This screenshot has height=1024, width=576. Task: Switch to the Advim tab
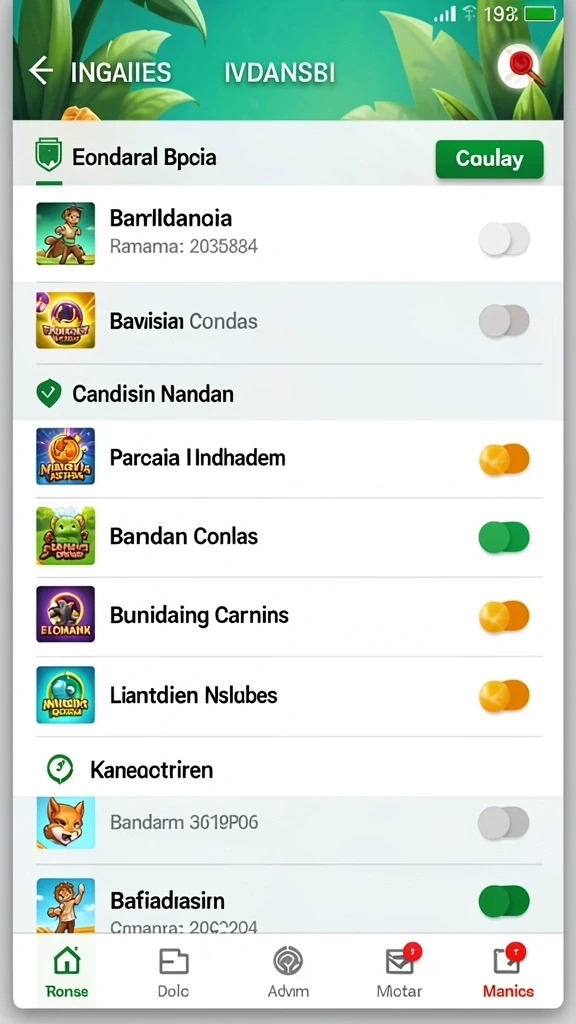tap(288, 972)
